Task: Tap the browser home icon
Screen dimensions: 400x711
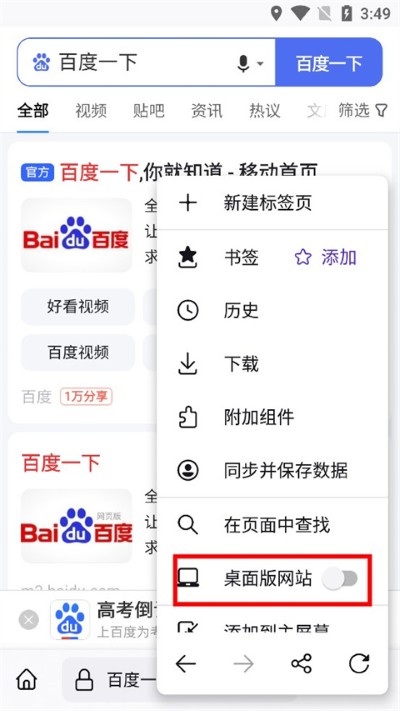Action: tap(27, 680)
